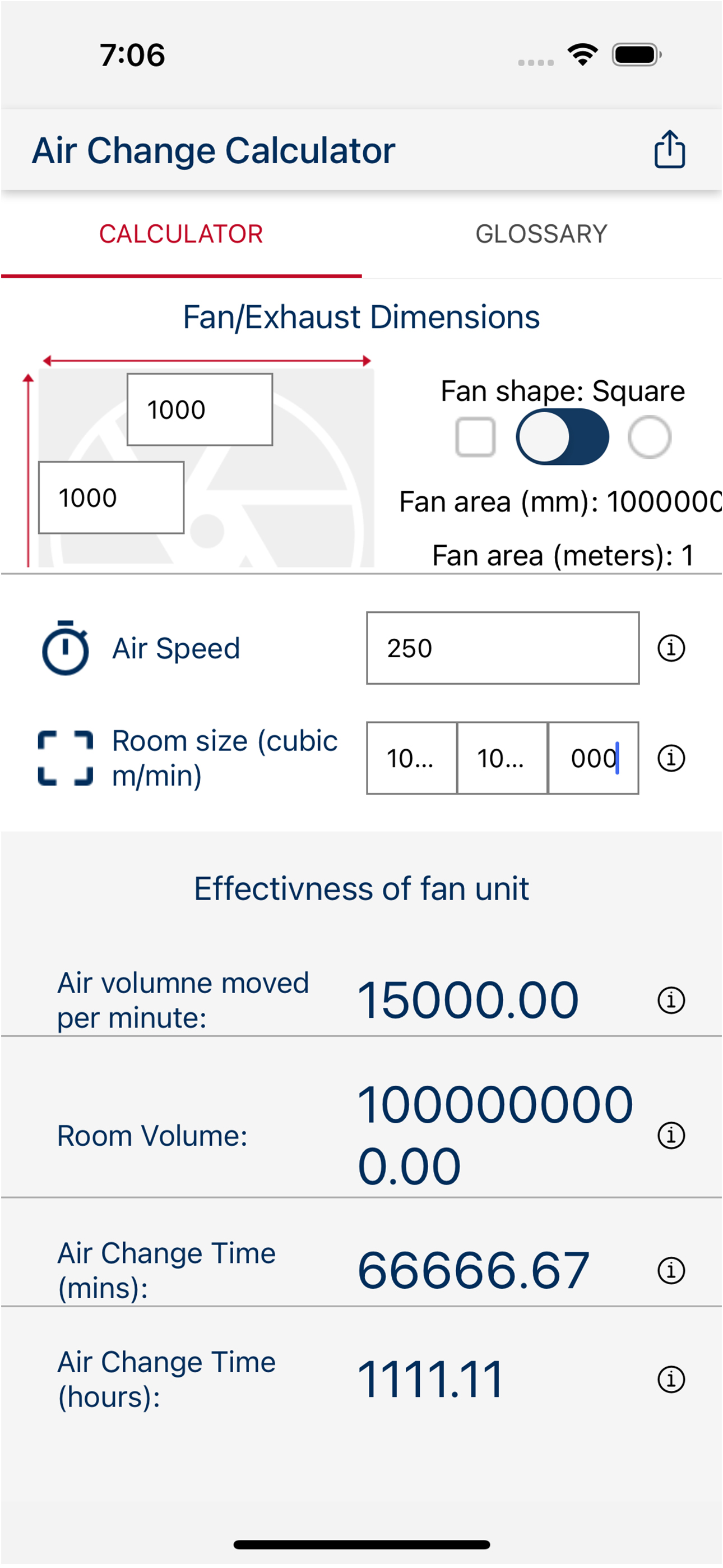Tap the share icon in the top bar
Screen dimensions: 723x1568
669,149
